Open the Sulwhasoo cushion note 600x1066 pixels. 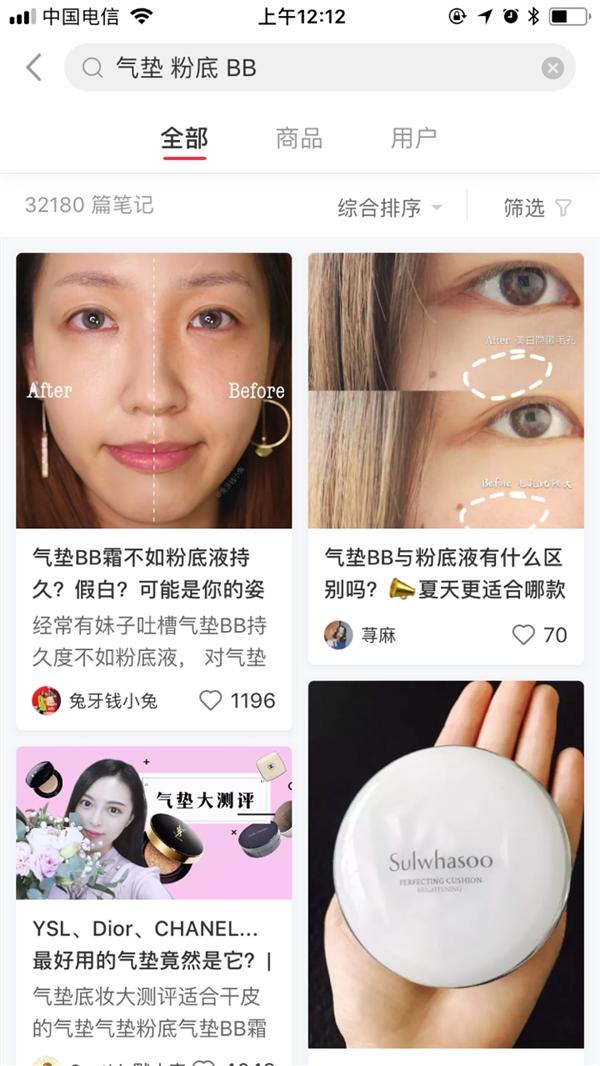click(445, 862)
